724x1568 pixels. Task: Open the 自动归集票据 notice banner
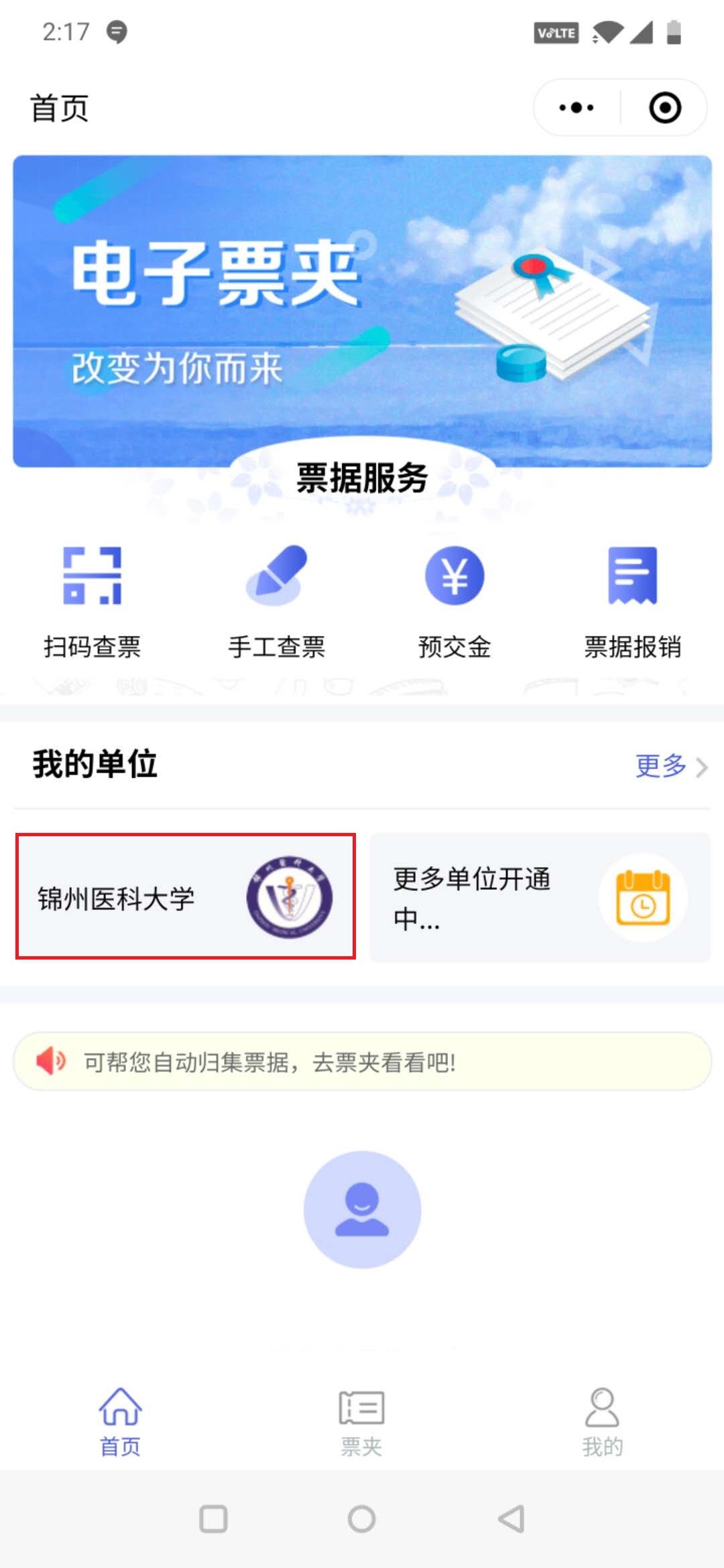[x=362, y=1061]
